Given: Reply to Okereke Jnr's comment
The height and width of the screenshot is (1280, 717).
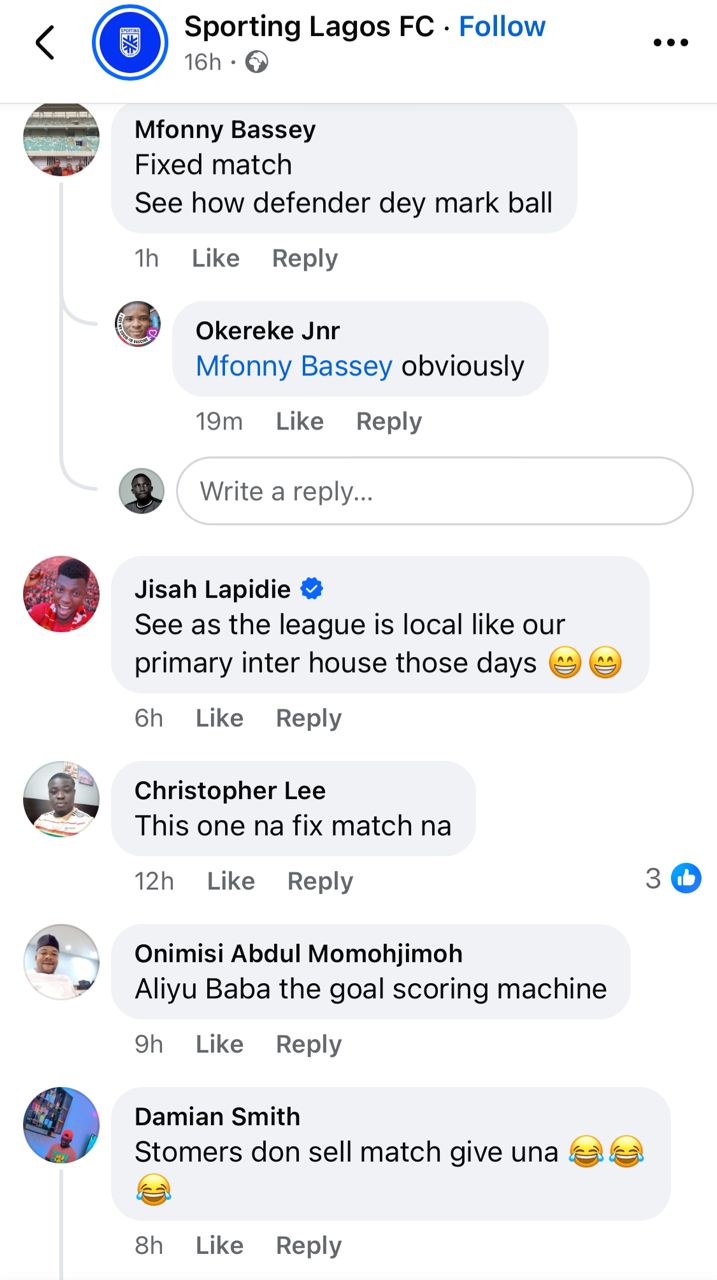Looking at the screenshot, I should pos(388,421).
